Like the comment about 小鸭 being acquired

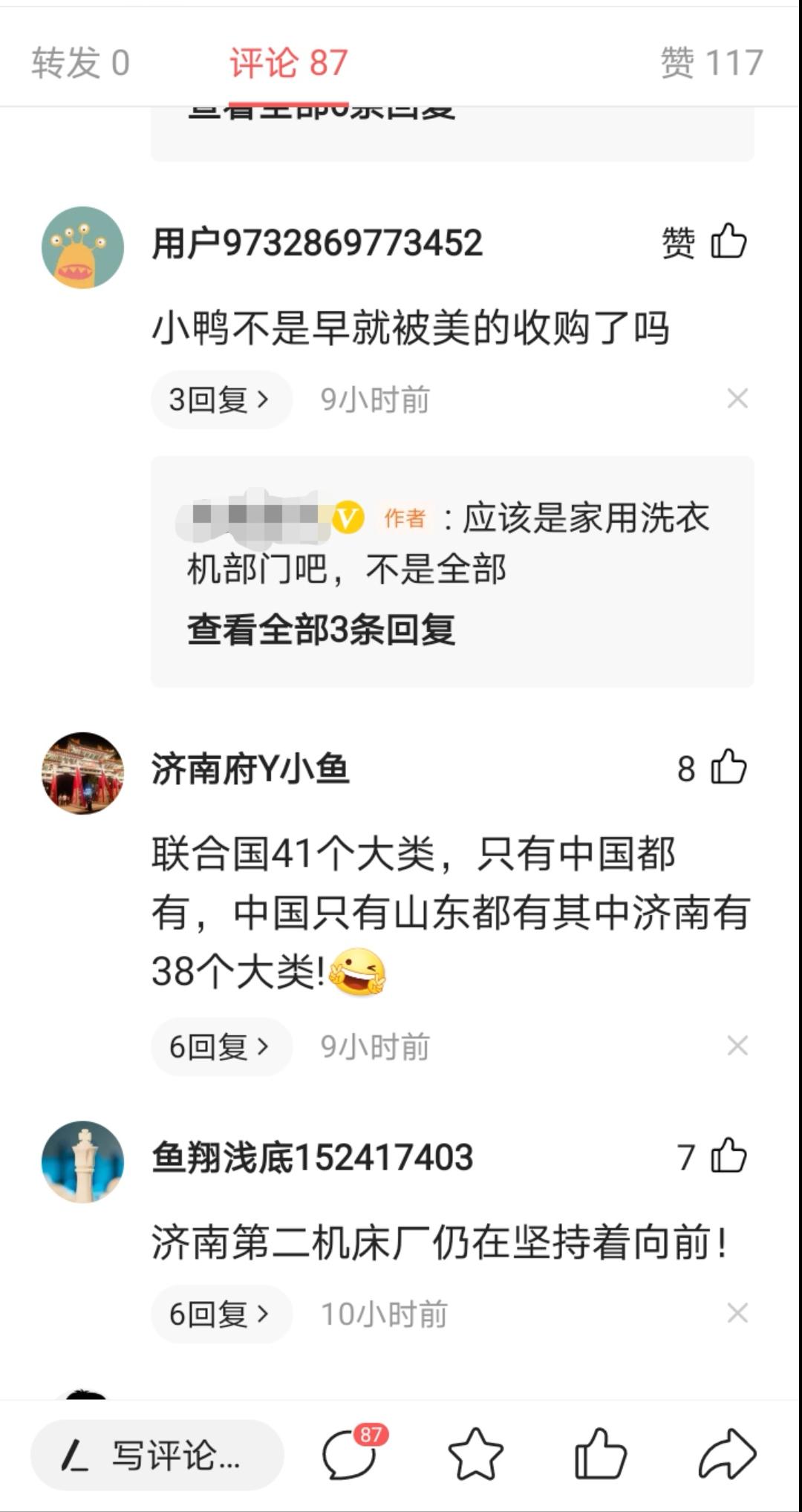(x=727, y=241)
